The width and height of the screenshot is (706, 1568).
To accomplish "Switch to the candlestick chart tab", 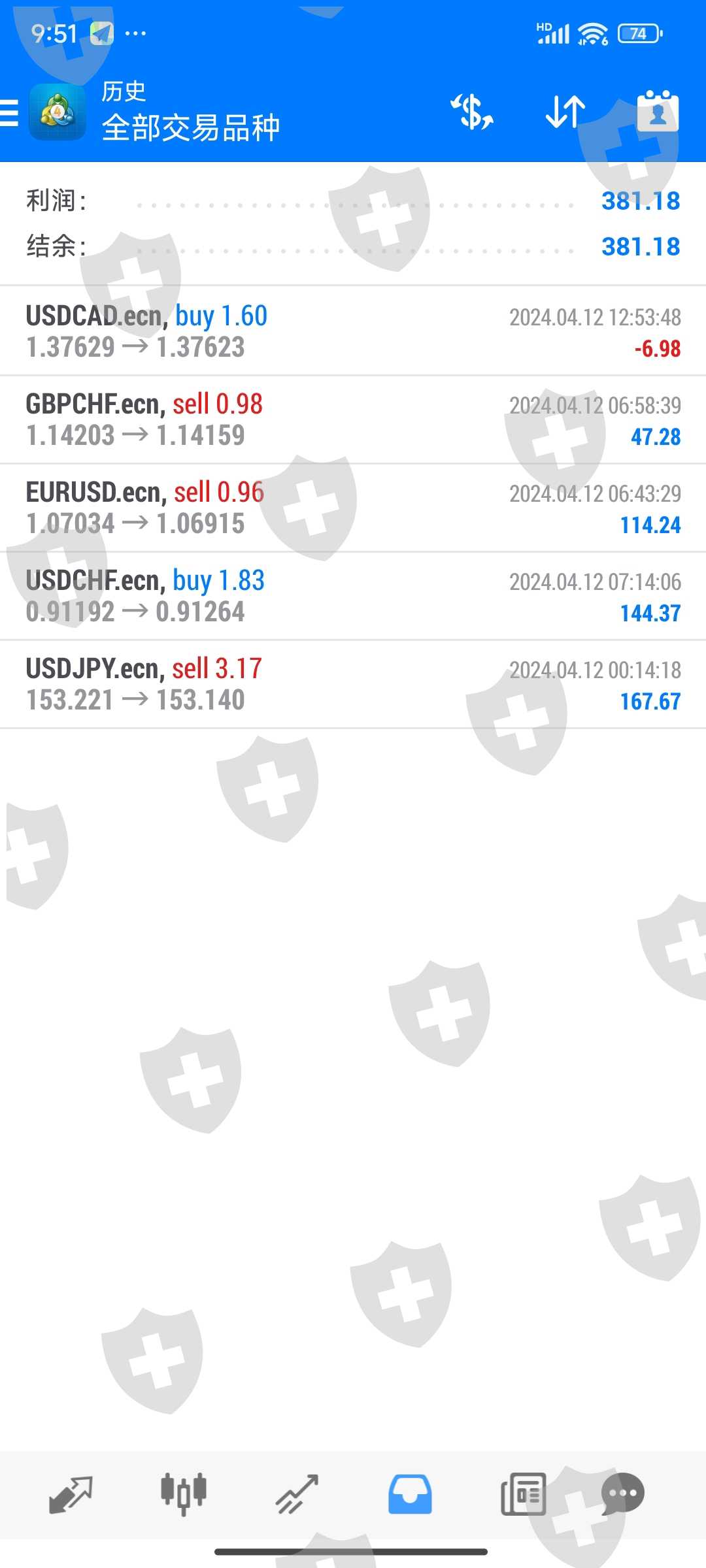I will click(184, 1494).
